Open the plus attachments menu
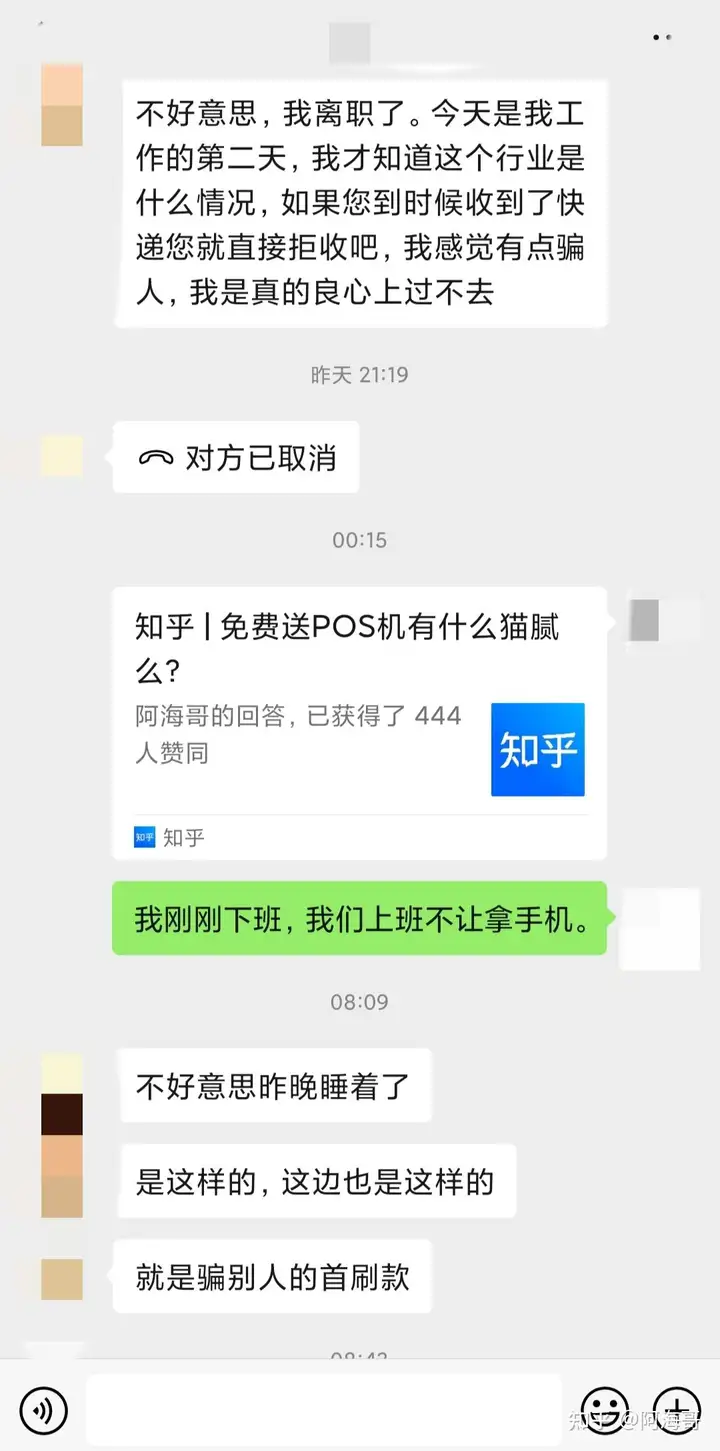This screenshot has width=720, height=1451. (677, 1411)
